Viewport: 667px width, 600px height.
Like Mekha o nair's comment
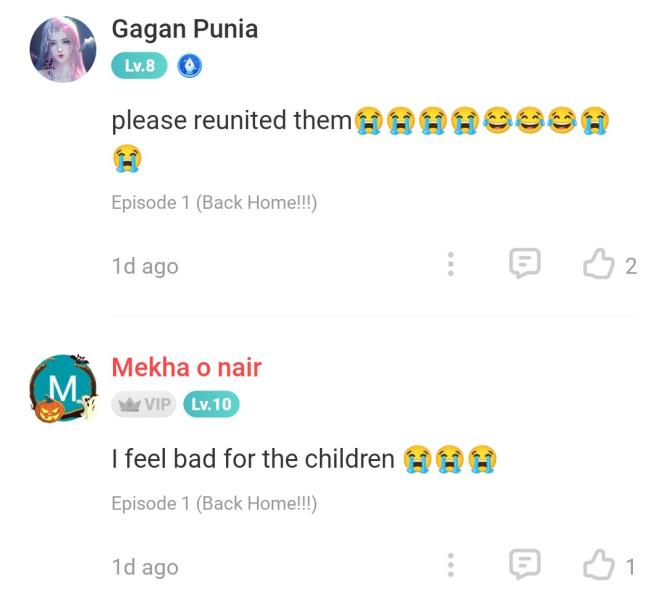pos(599,566)
